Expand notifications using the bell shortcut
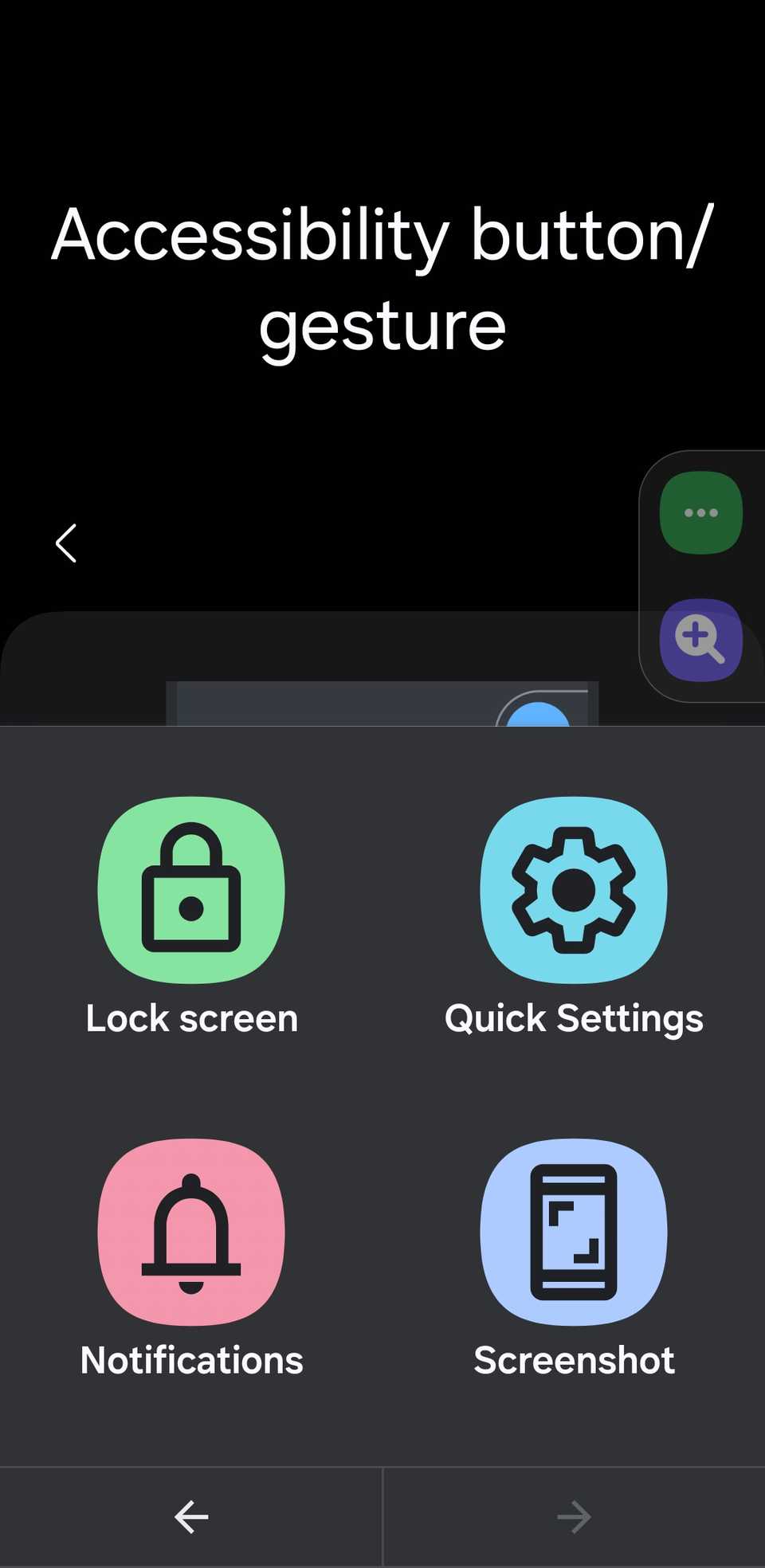 pyautogui.click(x=191, y=1232)
